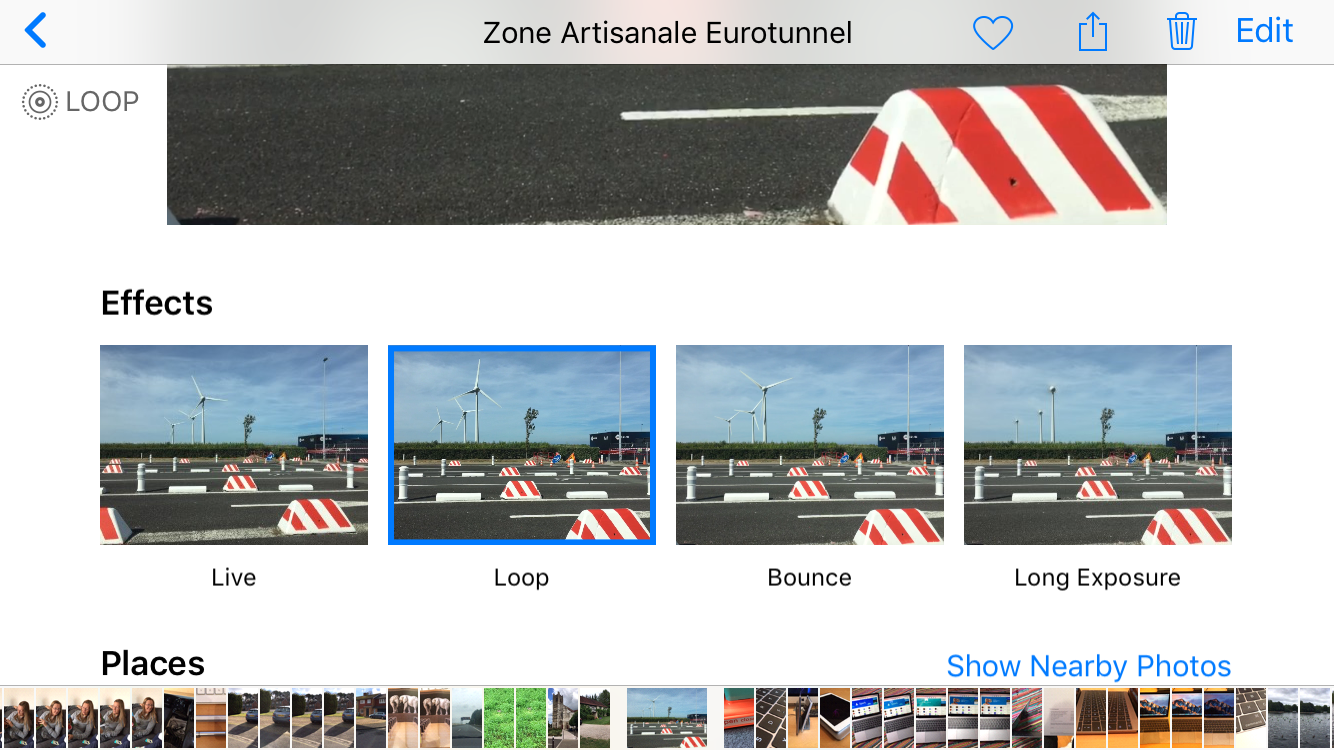
Task: Tap Edit to edit the photo
Action: coord(1264,31)
